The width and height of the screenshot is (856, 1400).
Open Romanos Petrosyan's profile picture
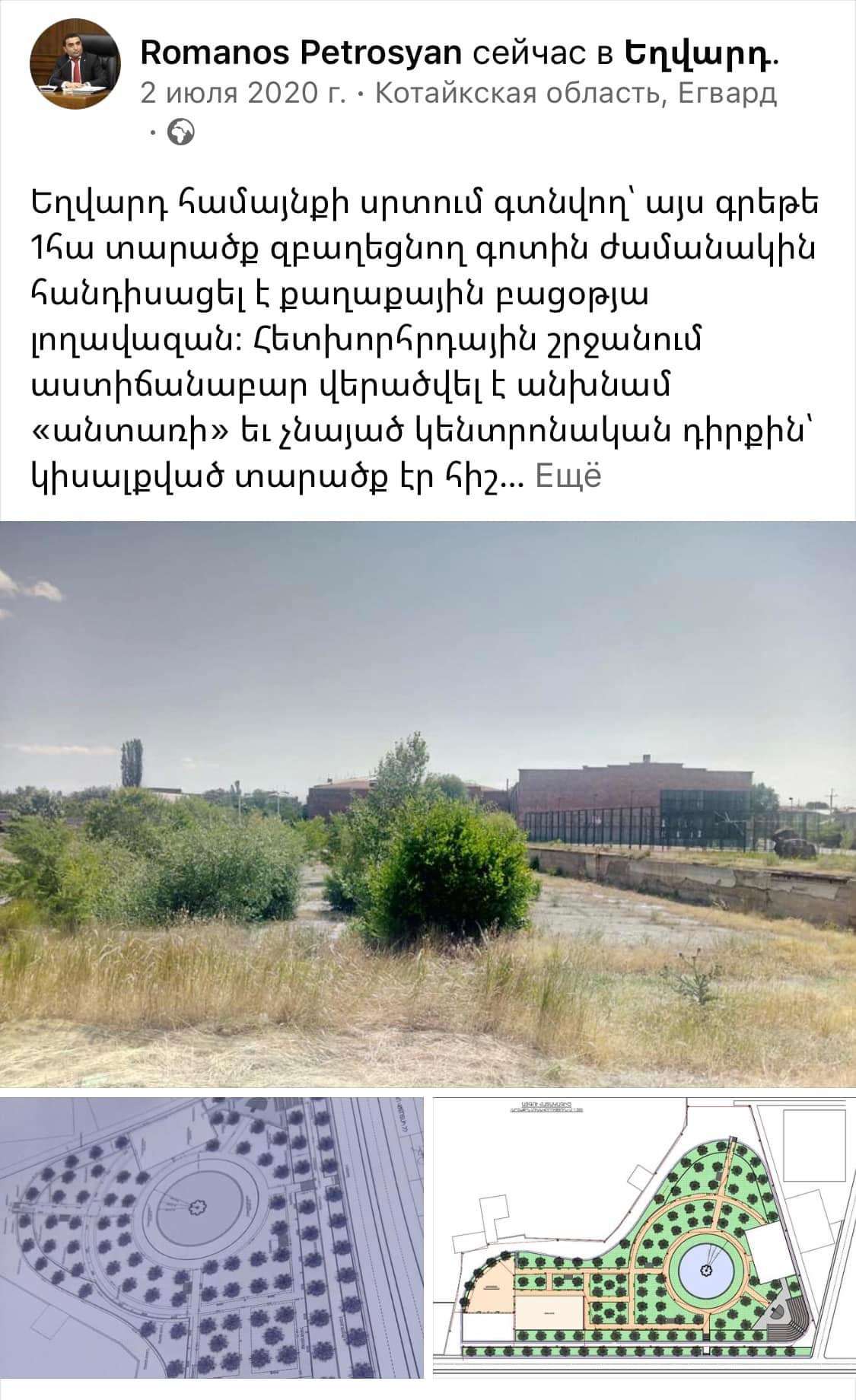[x=75, y=65]
